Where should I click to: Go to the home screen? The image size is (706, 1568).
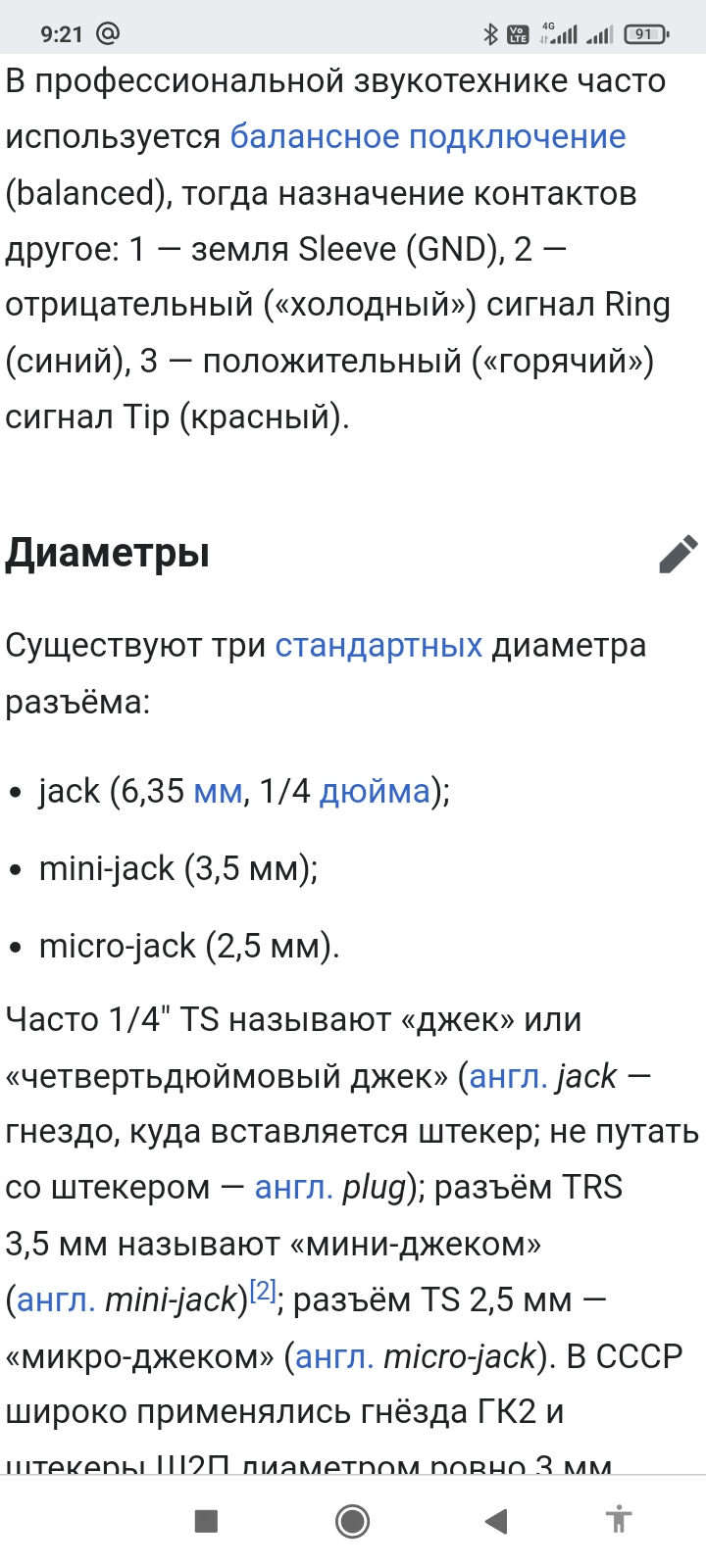pyautogui.click(x=352, y=1521)
